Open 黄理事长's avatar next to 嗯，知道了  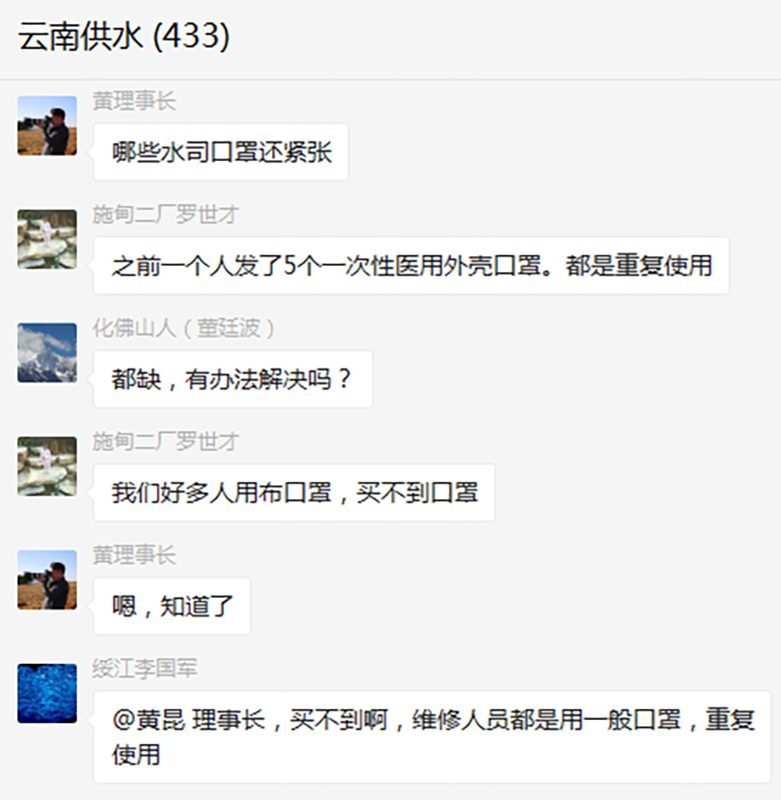[x=47, y=580]
